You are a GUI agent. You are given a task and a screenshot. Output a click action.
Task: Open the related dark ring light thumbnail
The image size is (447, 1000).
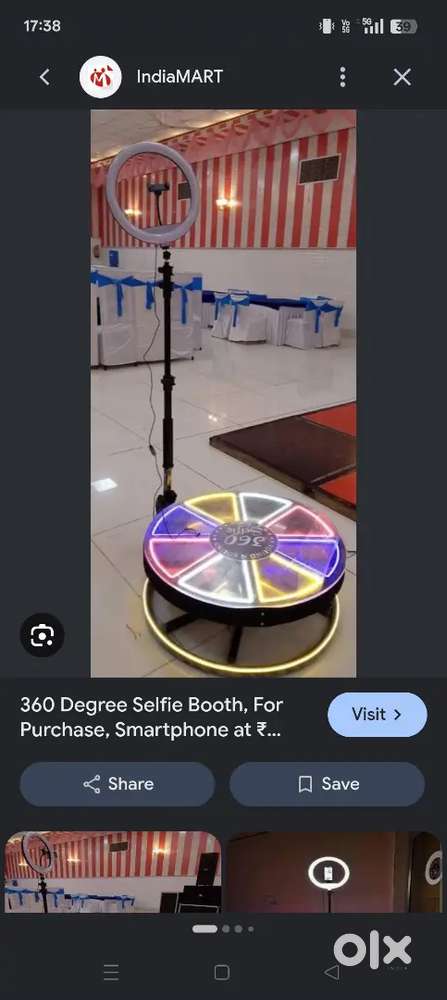tap(334, 871)
